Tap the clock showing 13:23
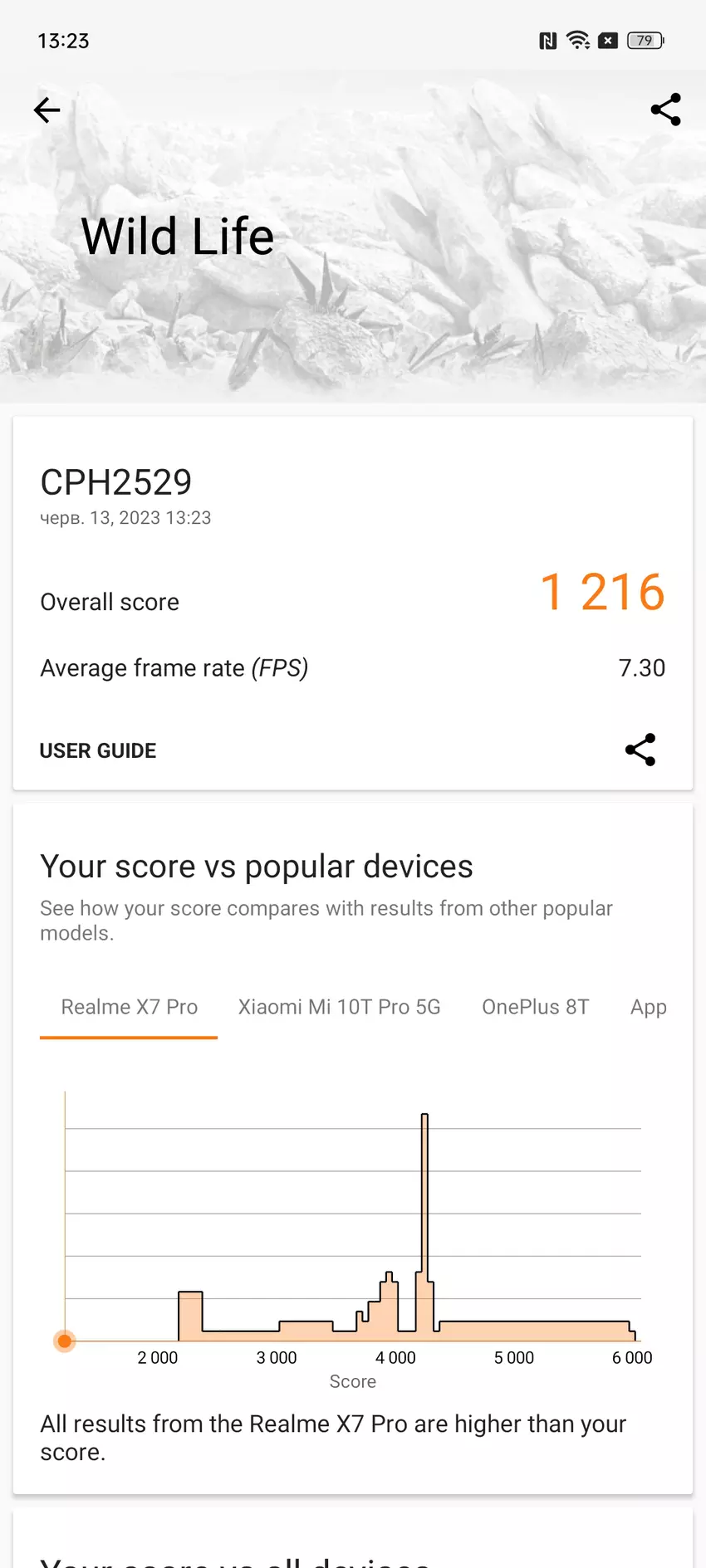 point(64,41)
